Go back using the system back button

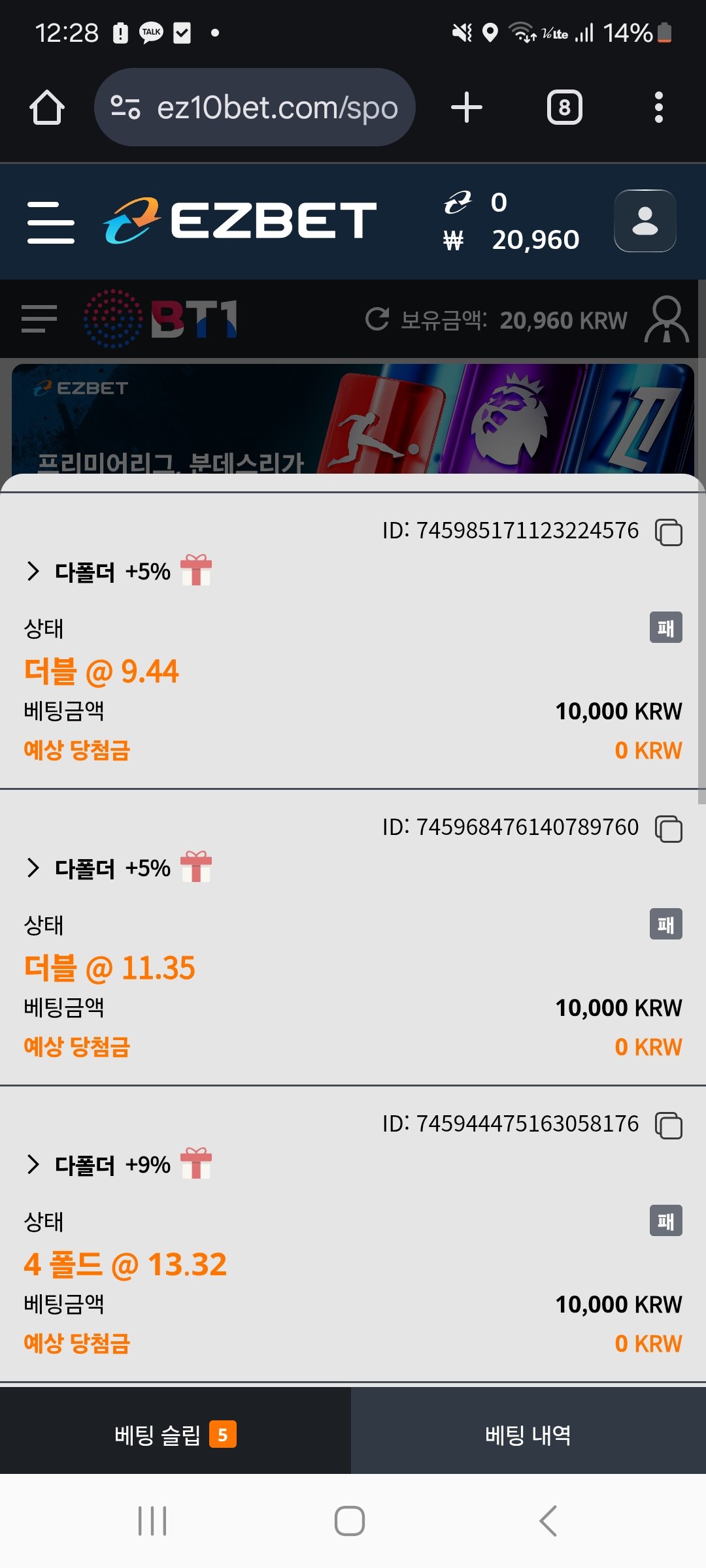(548, 1521)
